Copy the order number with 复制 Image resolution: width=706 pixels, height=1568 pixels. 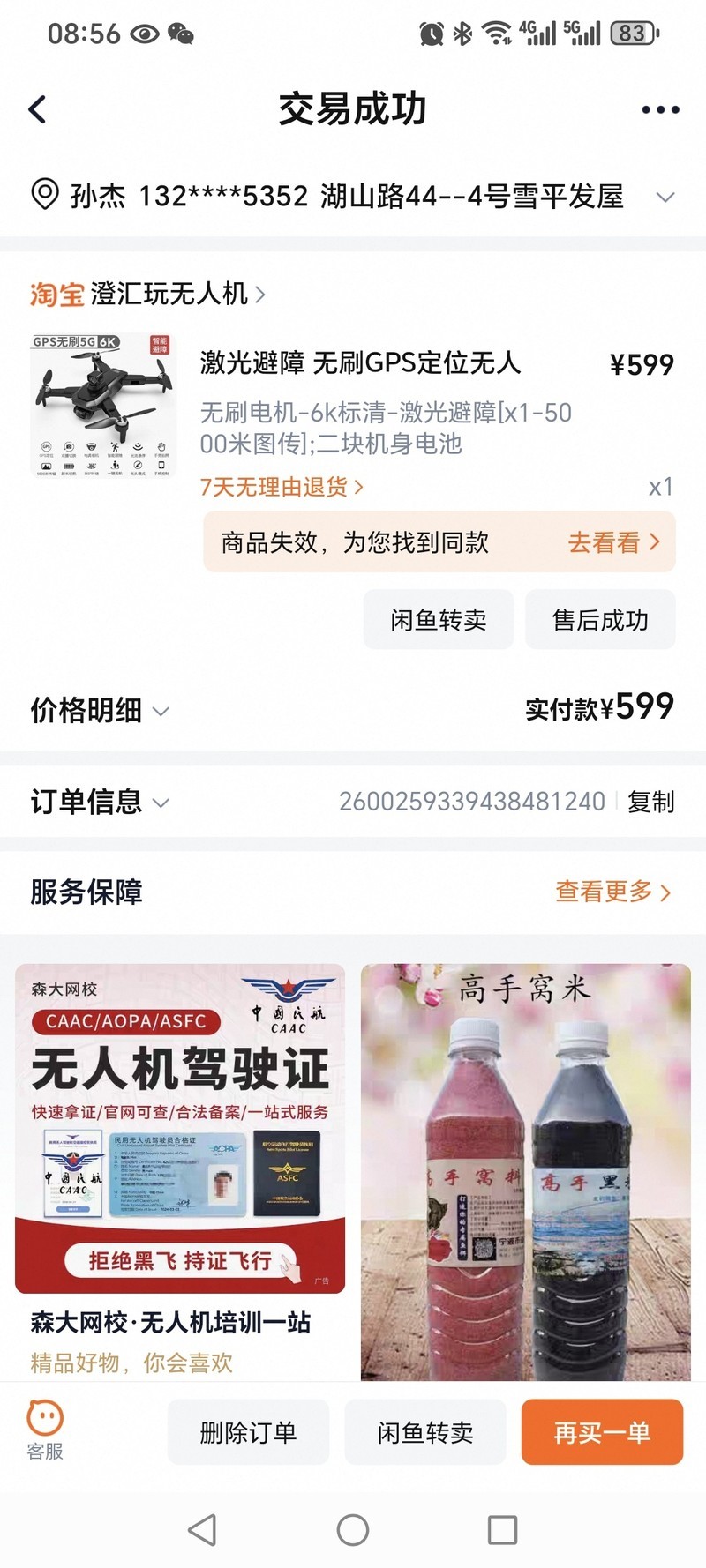click(650, 802)
